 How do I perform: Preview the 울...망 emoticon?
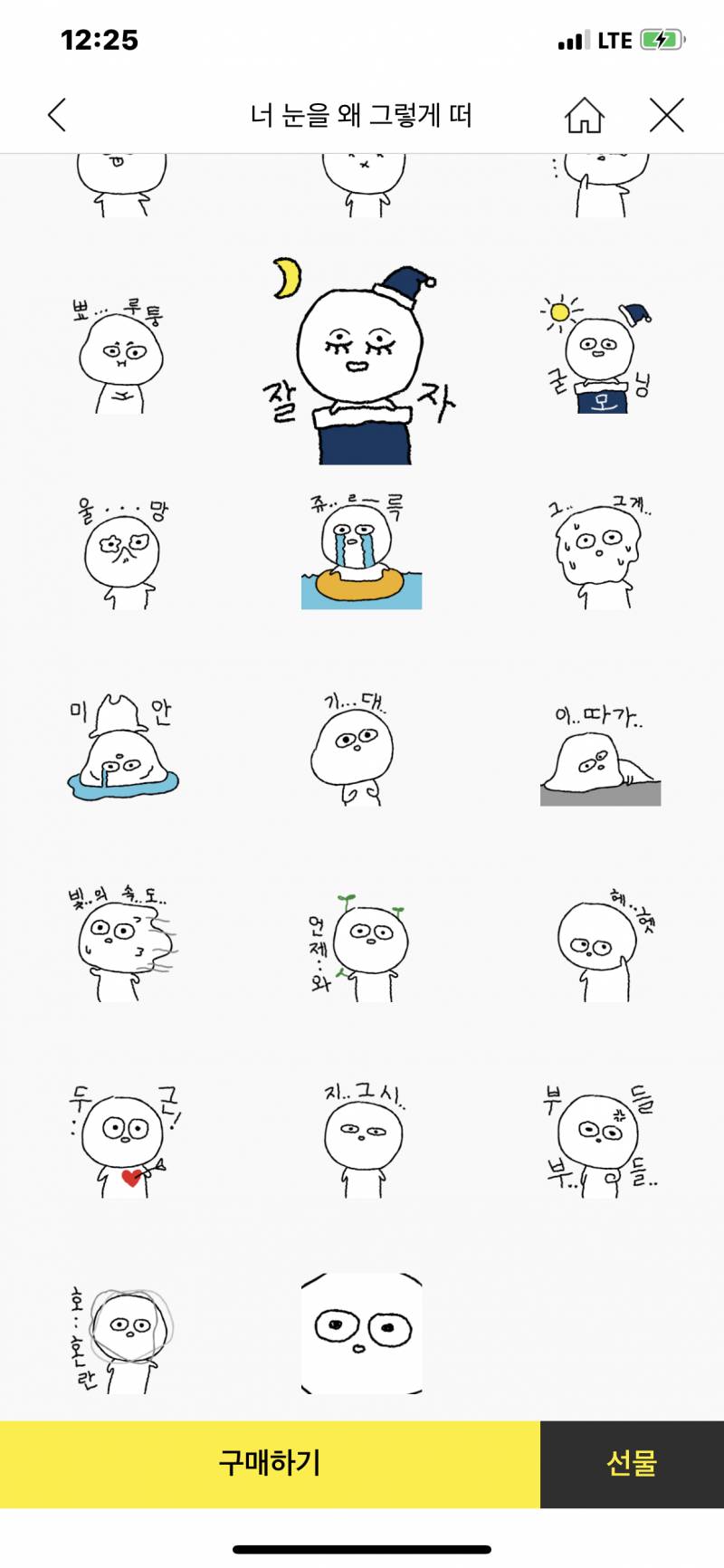pos(120,552)
